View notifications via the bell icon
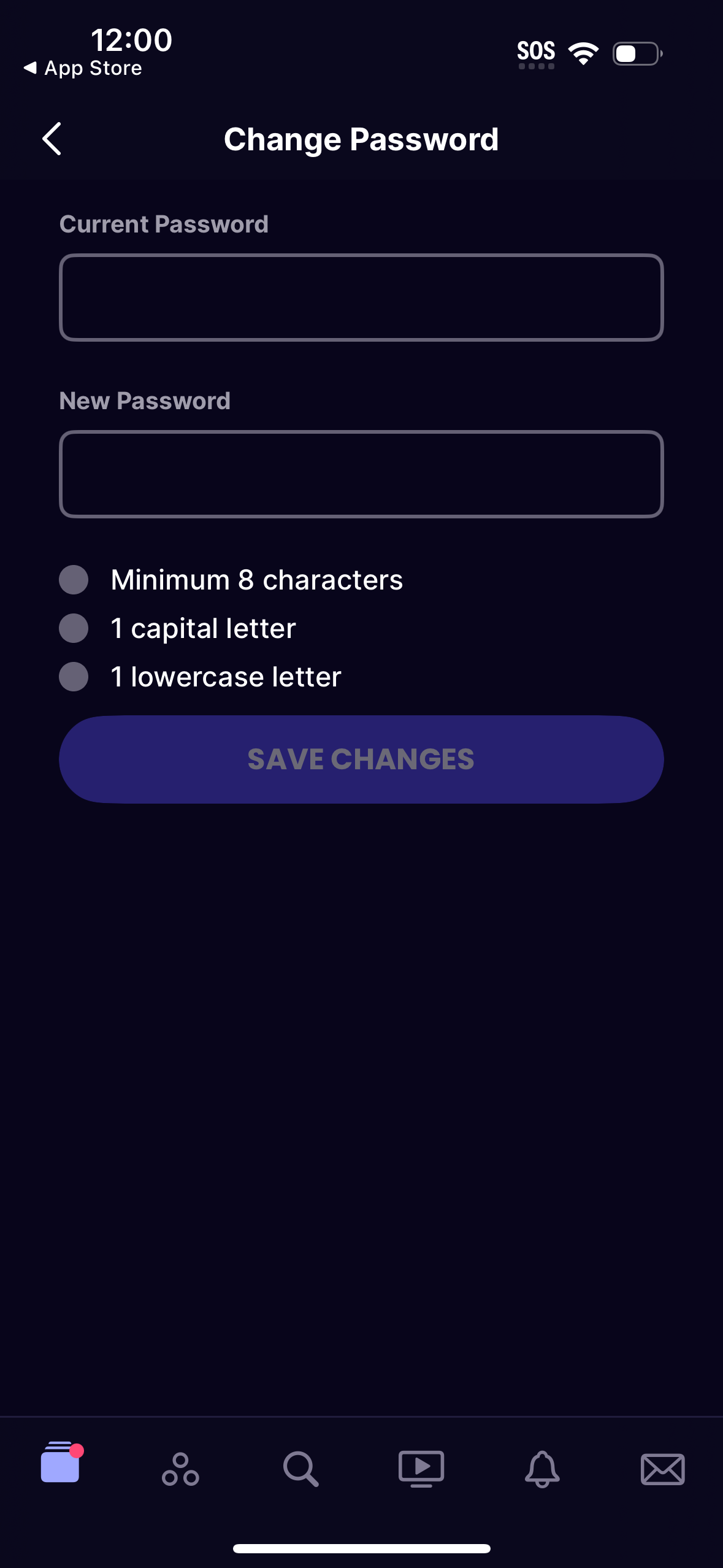Screen dimensions: 723x1568 click(x=541, y=1469)
